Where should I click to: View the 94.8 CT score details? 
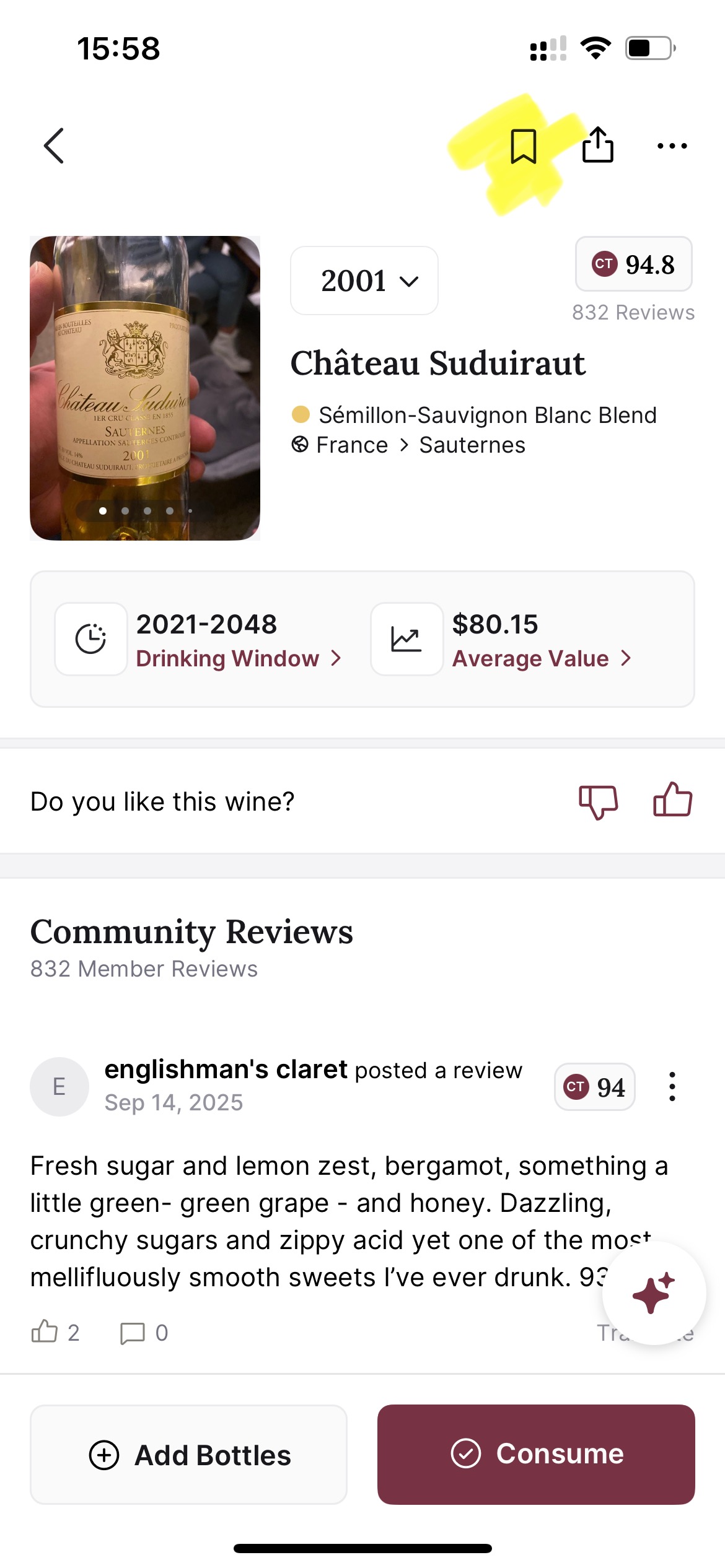click(633, 264)
